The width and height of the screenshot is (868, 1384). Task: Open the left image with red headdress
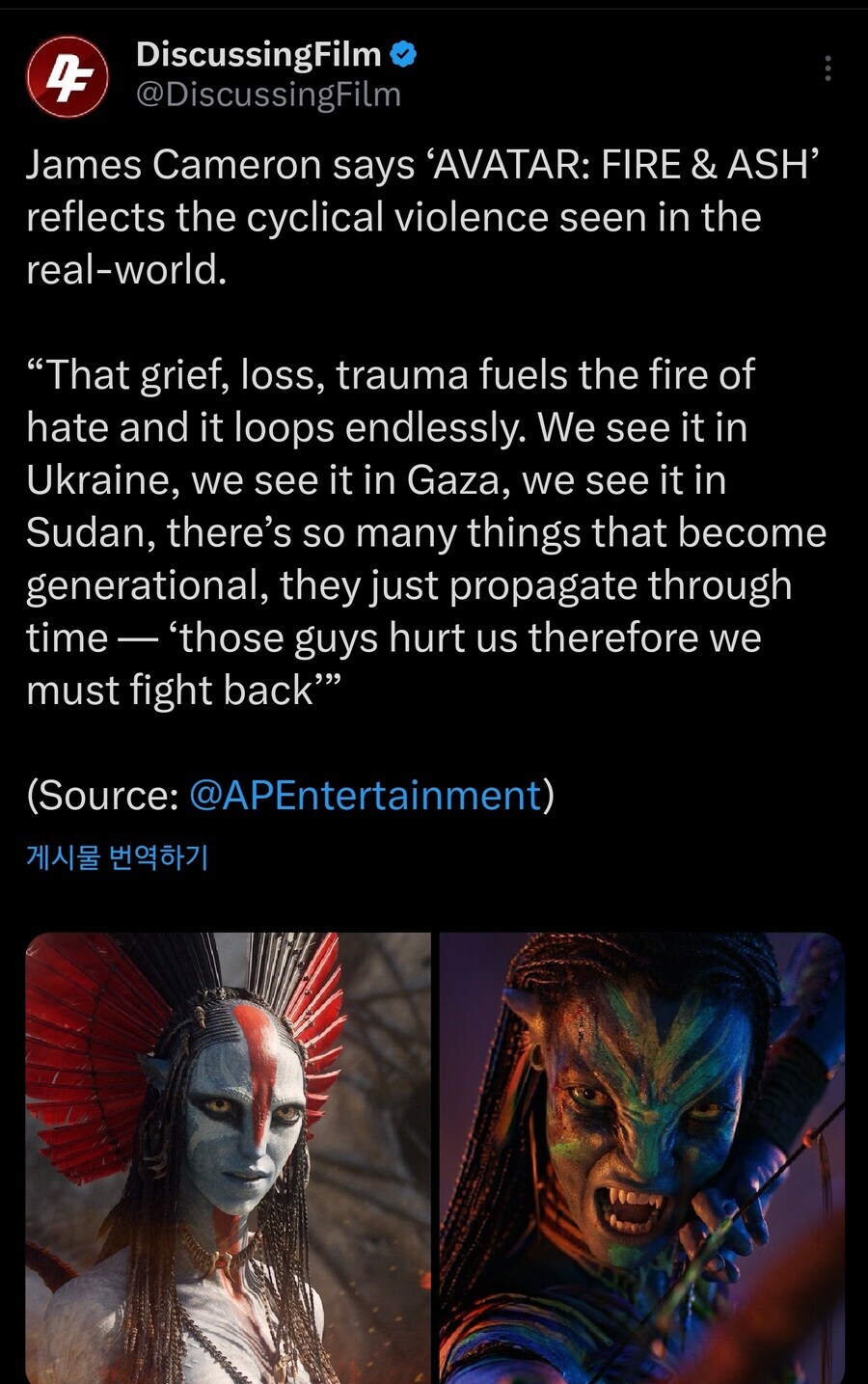228,1157
